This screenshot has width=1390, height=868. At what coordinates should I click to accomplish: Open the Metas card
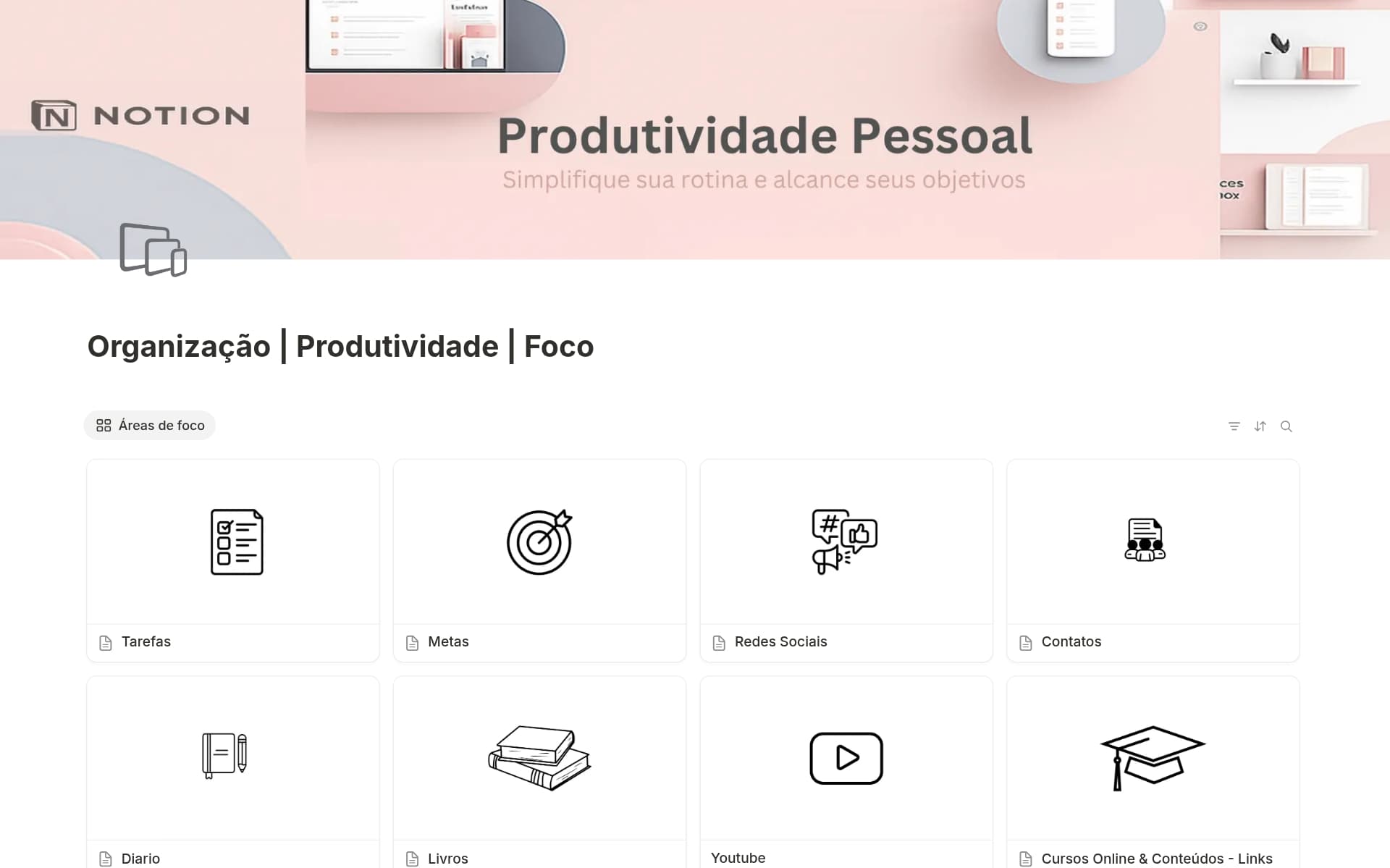[539, 560]
